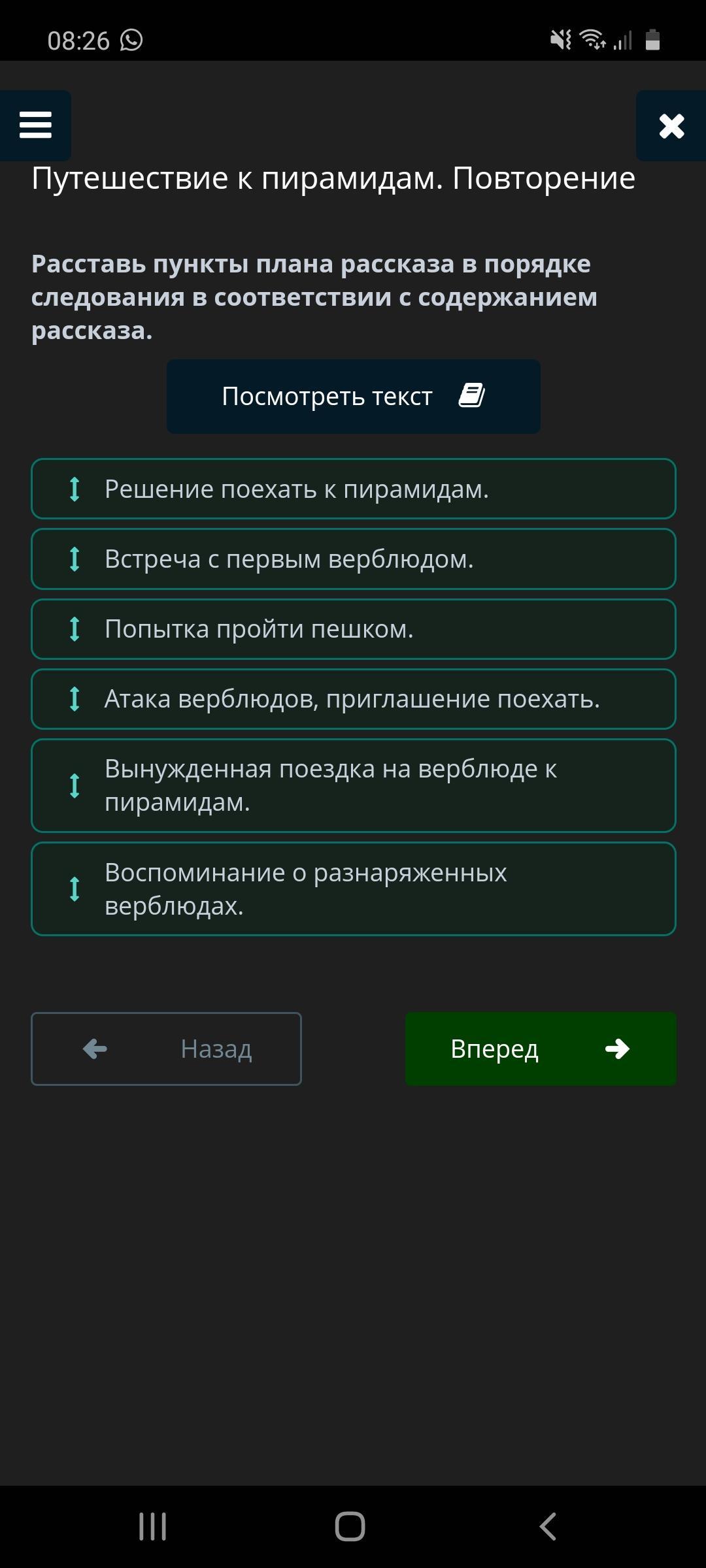The height and width of the screenshot is (1568, 706).
Task: Select Атака верблюдов, приглашение поехать item
Action: click(353, 699)
